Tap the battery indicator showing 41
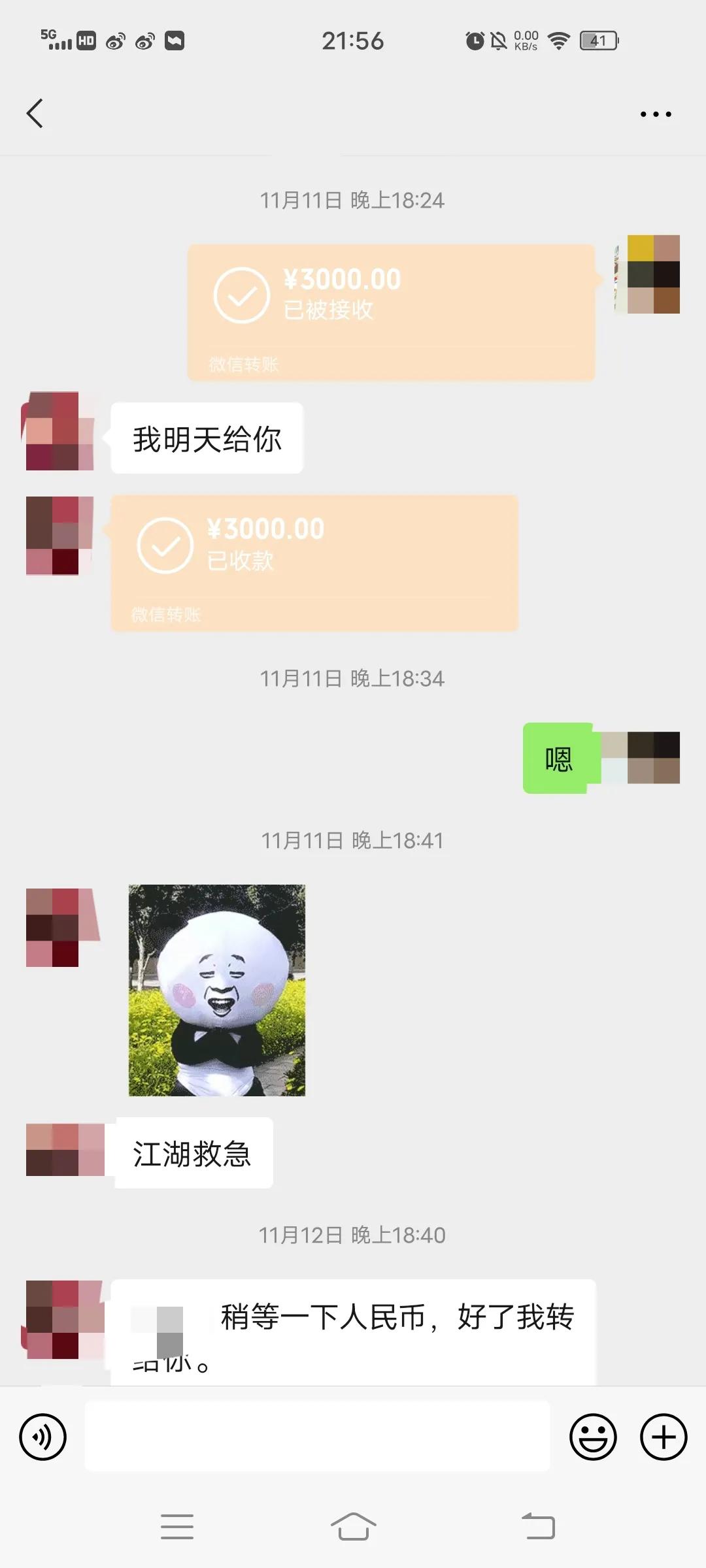This screenshot has height=1568, width=706. point(597,41)
